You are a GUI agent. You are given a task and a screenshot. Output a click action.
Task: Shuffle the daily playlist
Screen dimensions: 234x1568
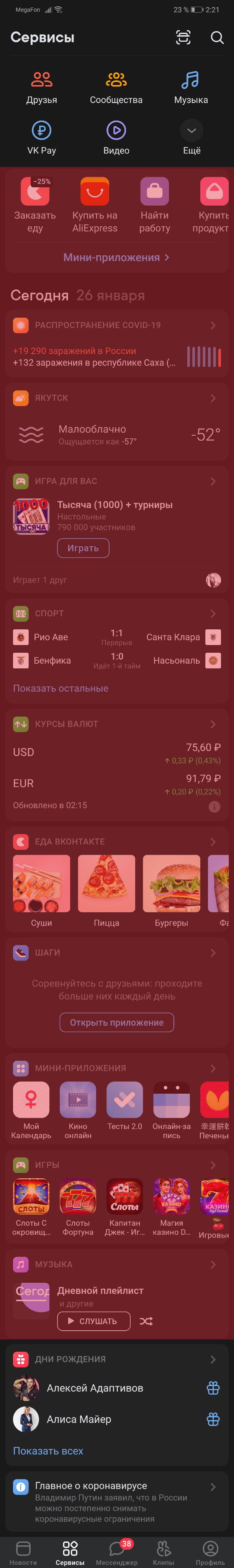click(146, 1321)
